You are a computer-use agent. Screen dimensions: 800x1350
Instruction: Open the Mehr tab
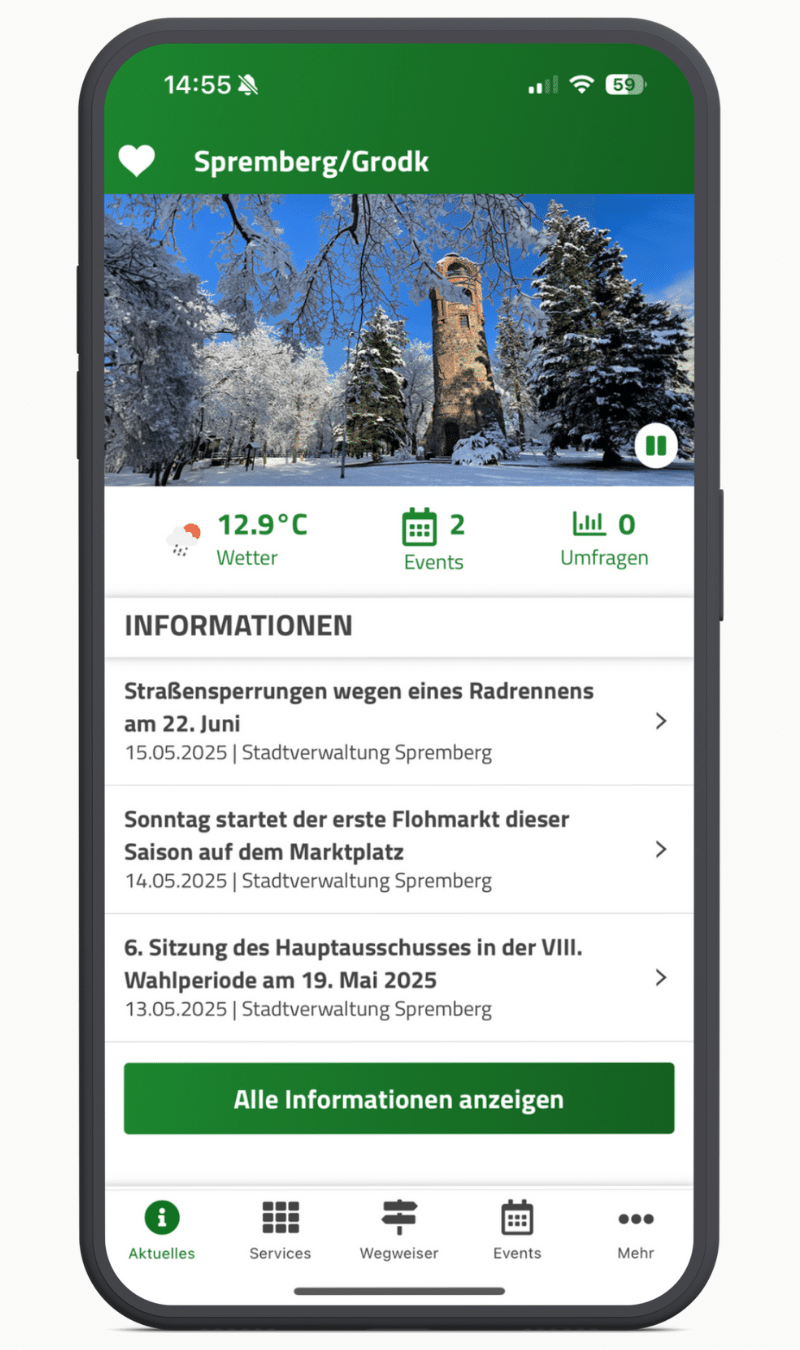tap(636, 1230)
